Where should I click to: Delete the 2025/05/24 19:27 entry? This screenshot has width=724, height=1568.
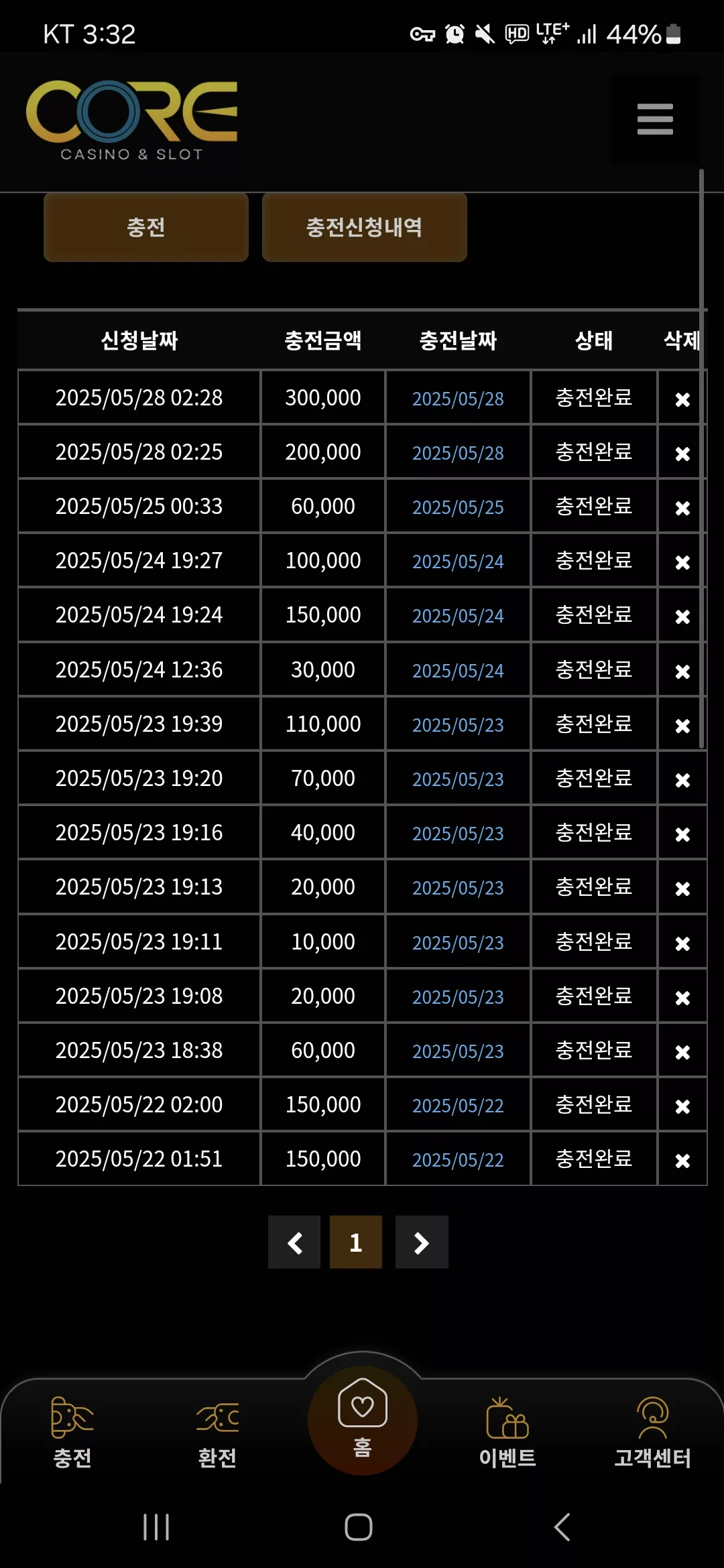pyautogui.click(x=682, y=562)
